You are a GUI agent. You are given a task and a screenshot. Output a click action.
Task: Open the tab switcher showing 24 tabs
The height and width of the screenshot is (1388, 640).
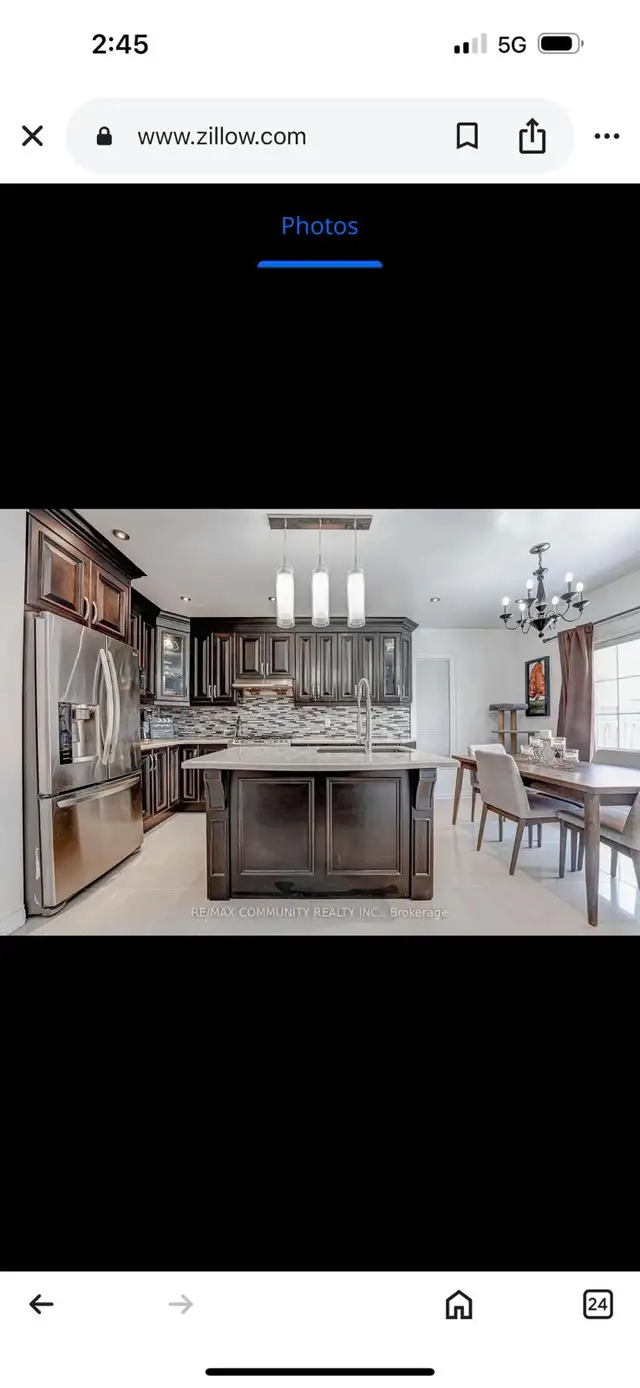(x=598, y=1303)
